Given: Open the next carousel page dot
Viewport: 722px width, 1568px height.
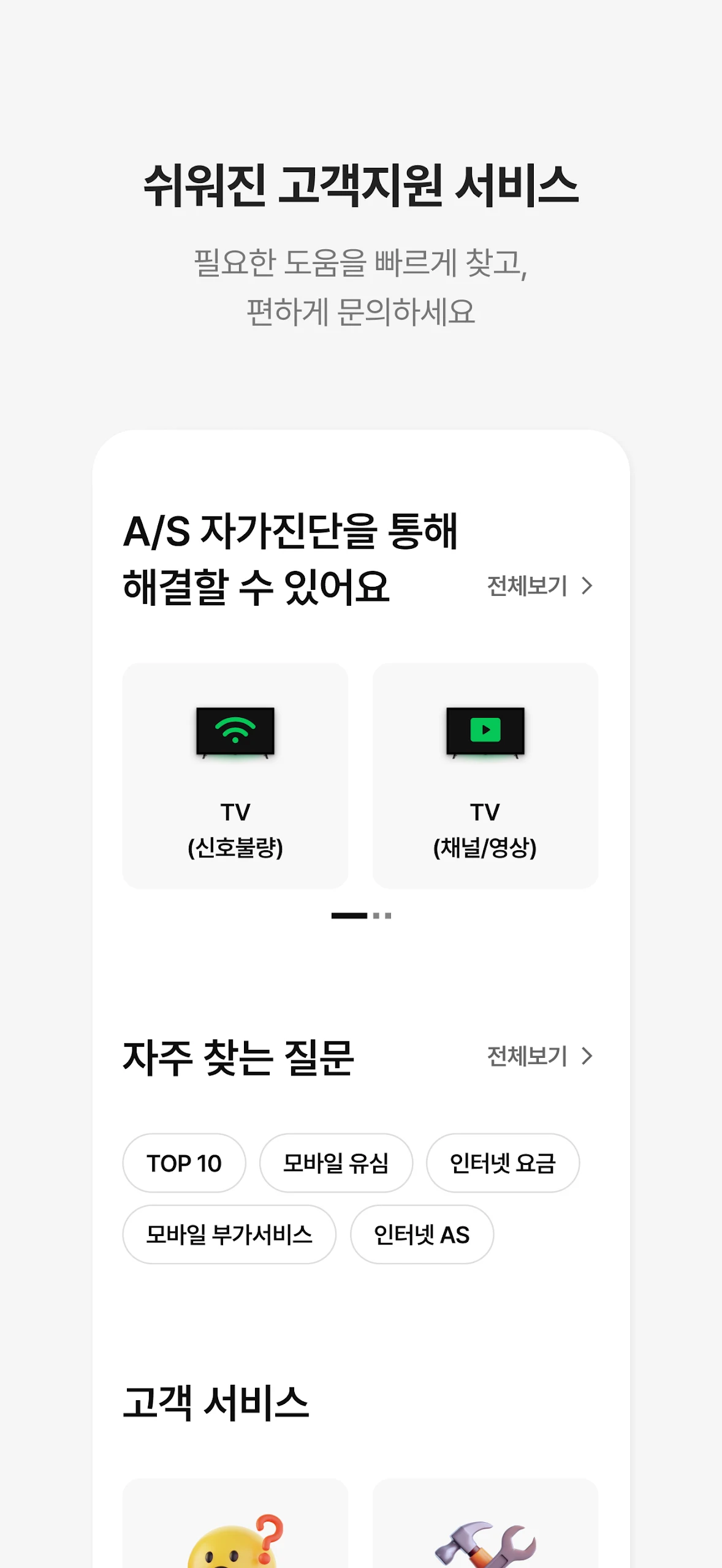Looking at the screenshot, I should point(376,915).
